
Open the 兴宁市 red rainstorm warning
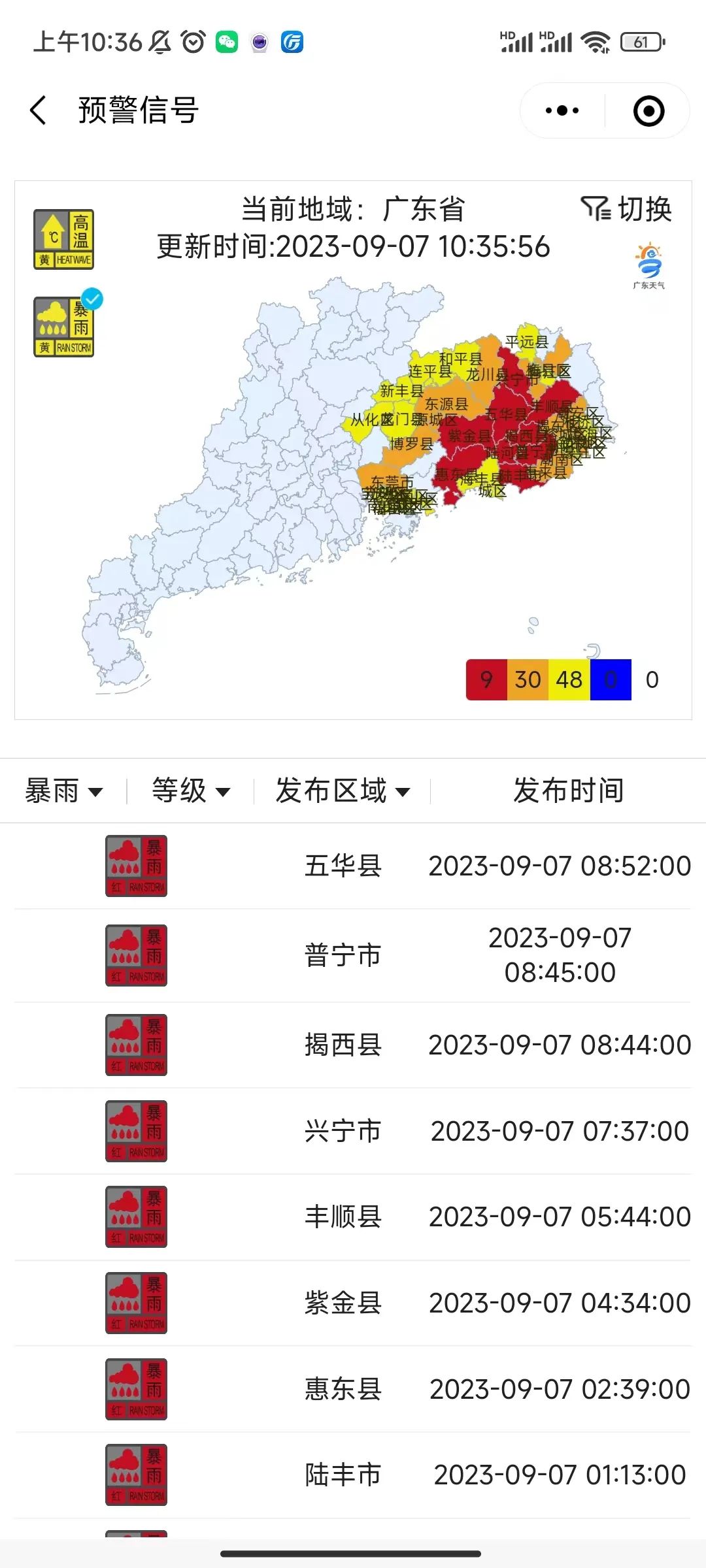(353, 1131)
